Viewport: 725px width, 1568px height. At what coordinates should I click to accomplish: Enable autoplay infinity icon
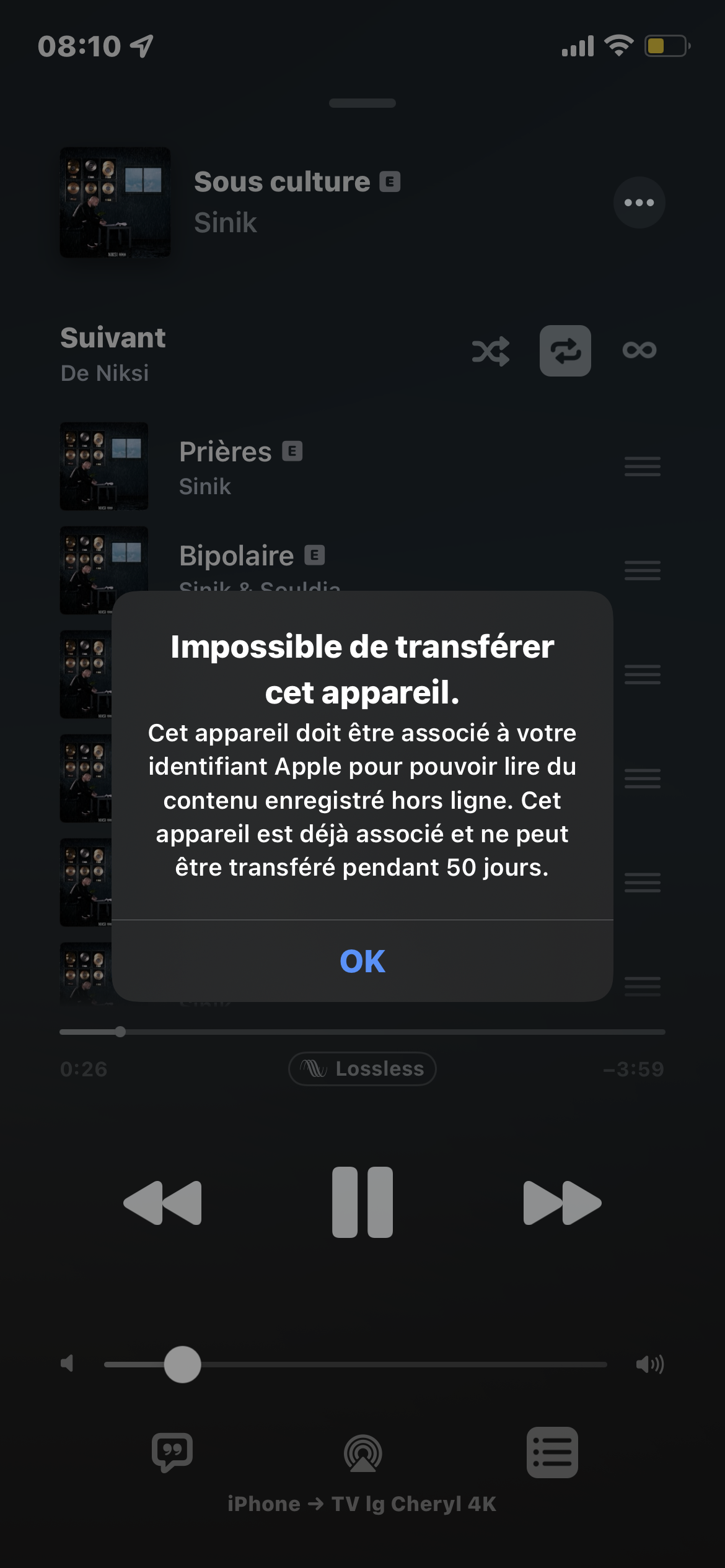(x=639, y=351)
